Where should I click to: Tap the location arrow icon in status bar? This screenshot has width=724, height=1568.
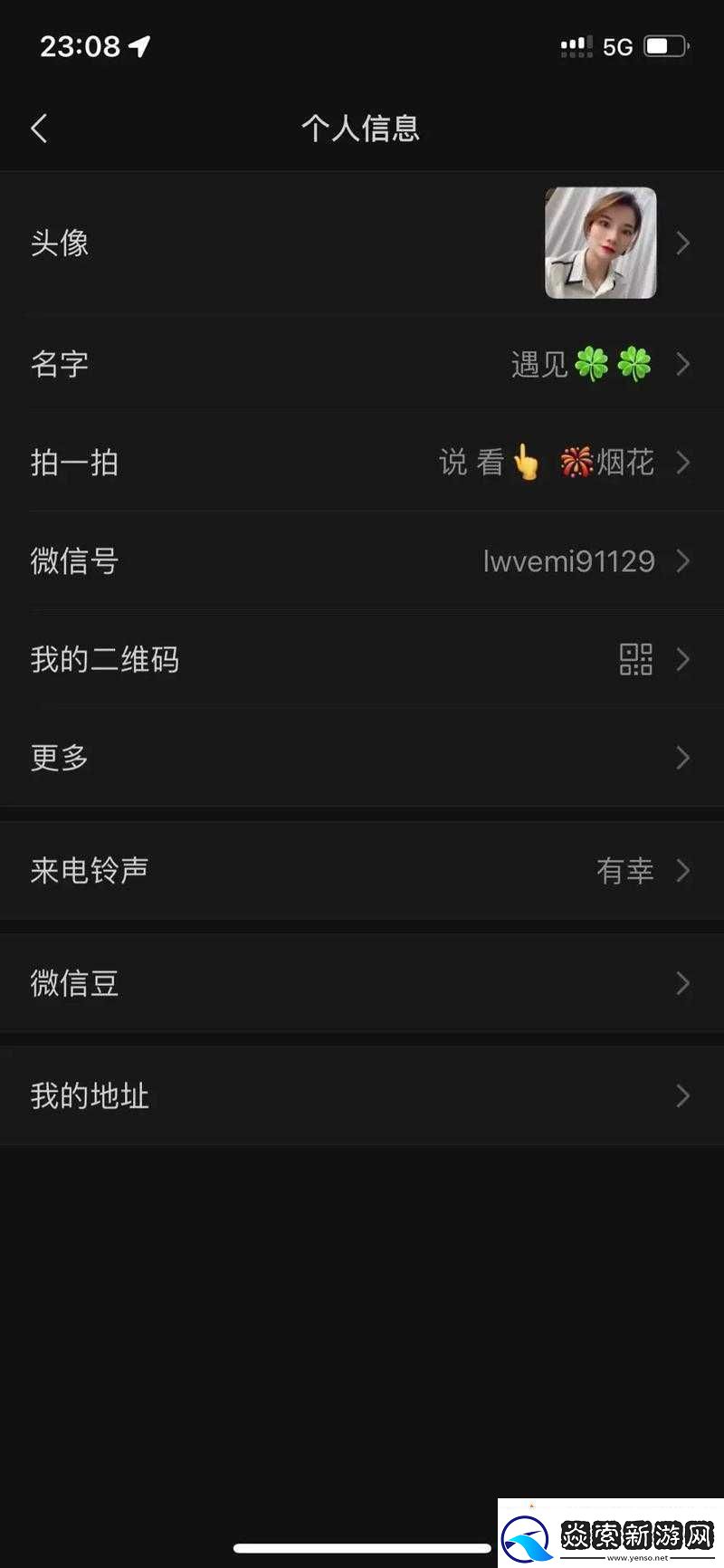(138, 46)
